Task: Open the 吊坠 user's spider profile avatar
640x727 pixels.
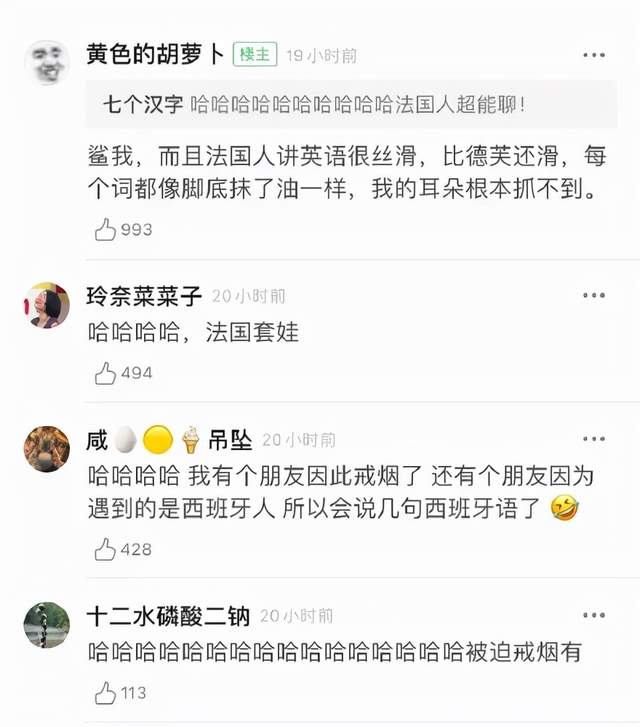Action: (46, 448)
